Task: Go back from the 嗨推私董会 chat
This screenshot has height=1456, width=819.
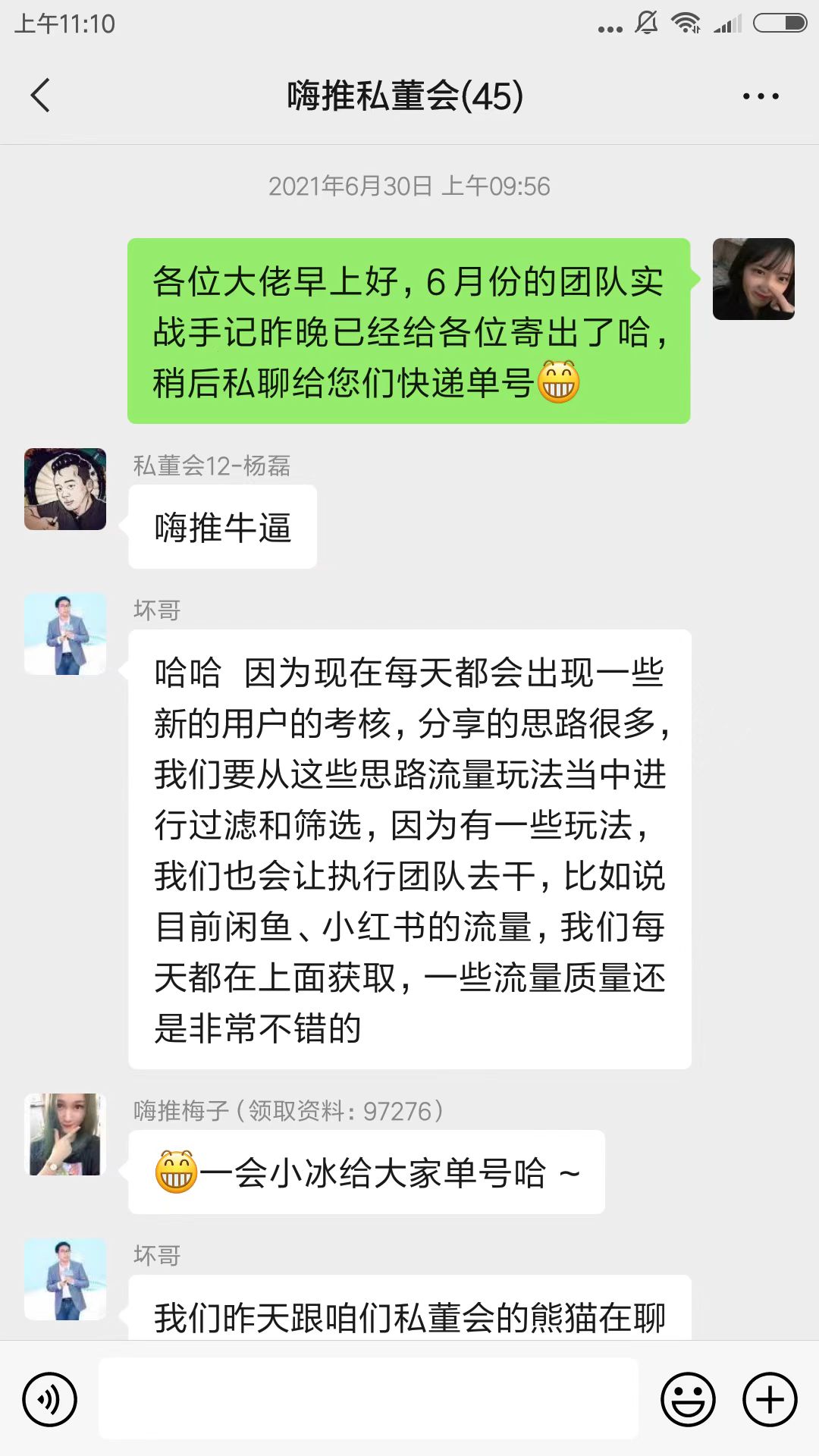Action: coord(41,96)
